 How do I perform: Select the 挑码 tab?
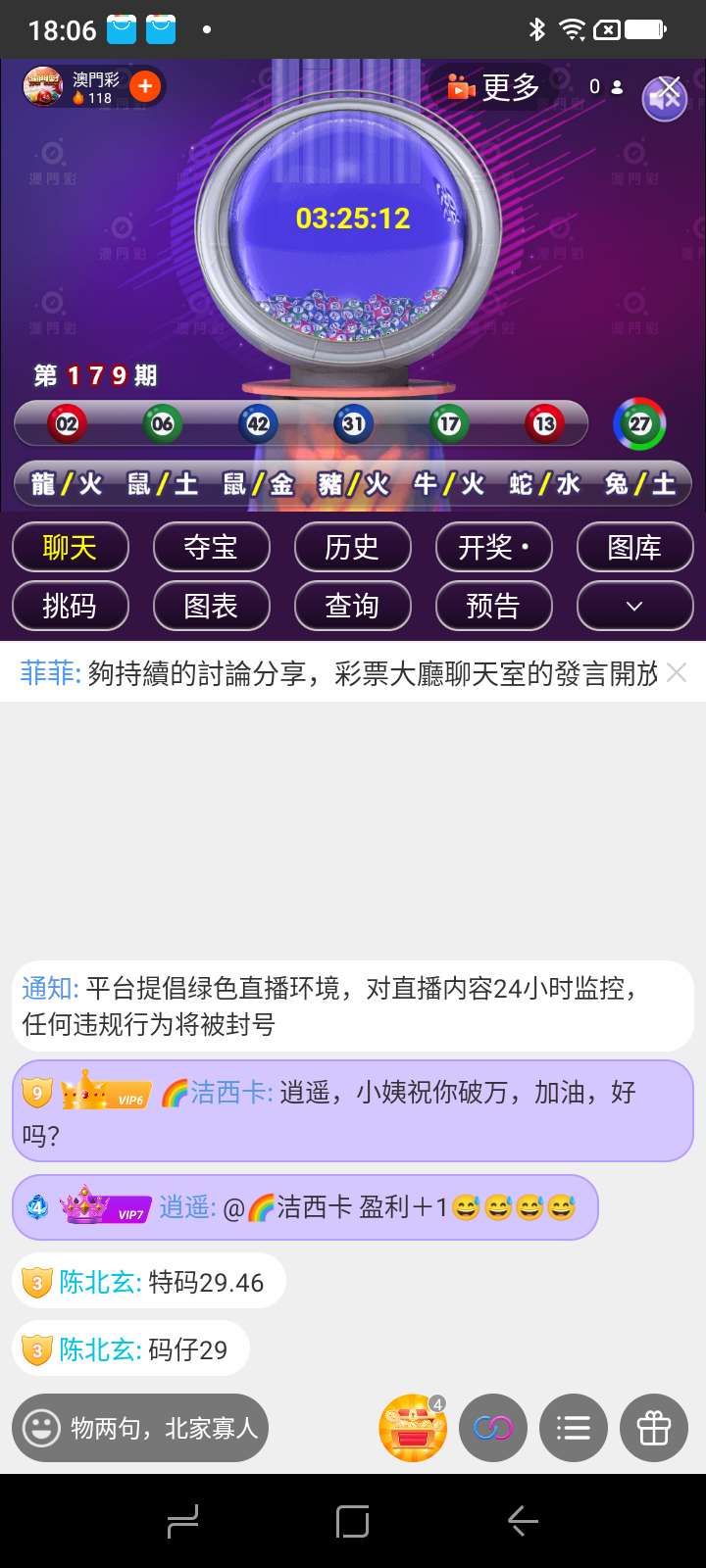70,606
